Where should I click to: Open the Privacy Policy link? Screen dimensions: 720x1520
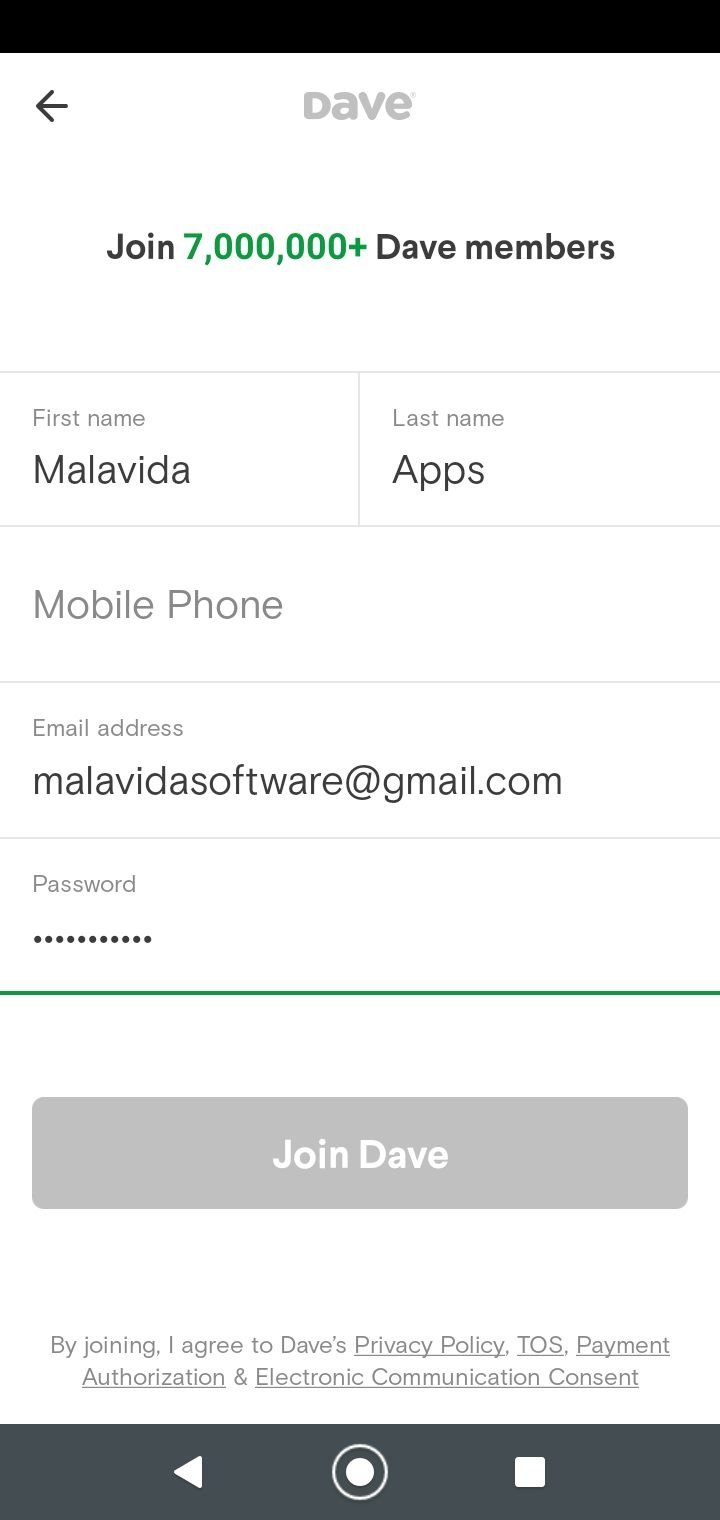(429, 1345)
